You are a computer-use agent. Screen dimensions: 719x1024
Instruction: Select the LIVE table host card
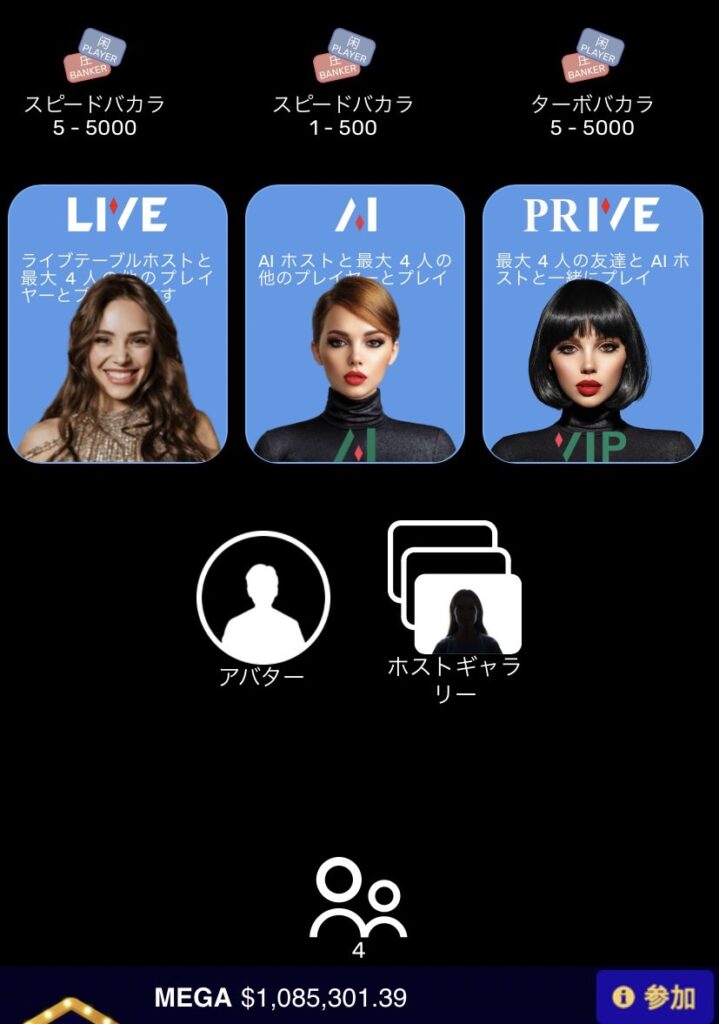click(x=118, y=323)
